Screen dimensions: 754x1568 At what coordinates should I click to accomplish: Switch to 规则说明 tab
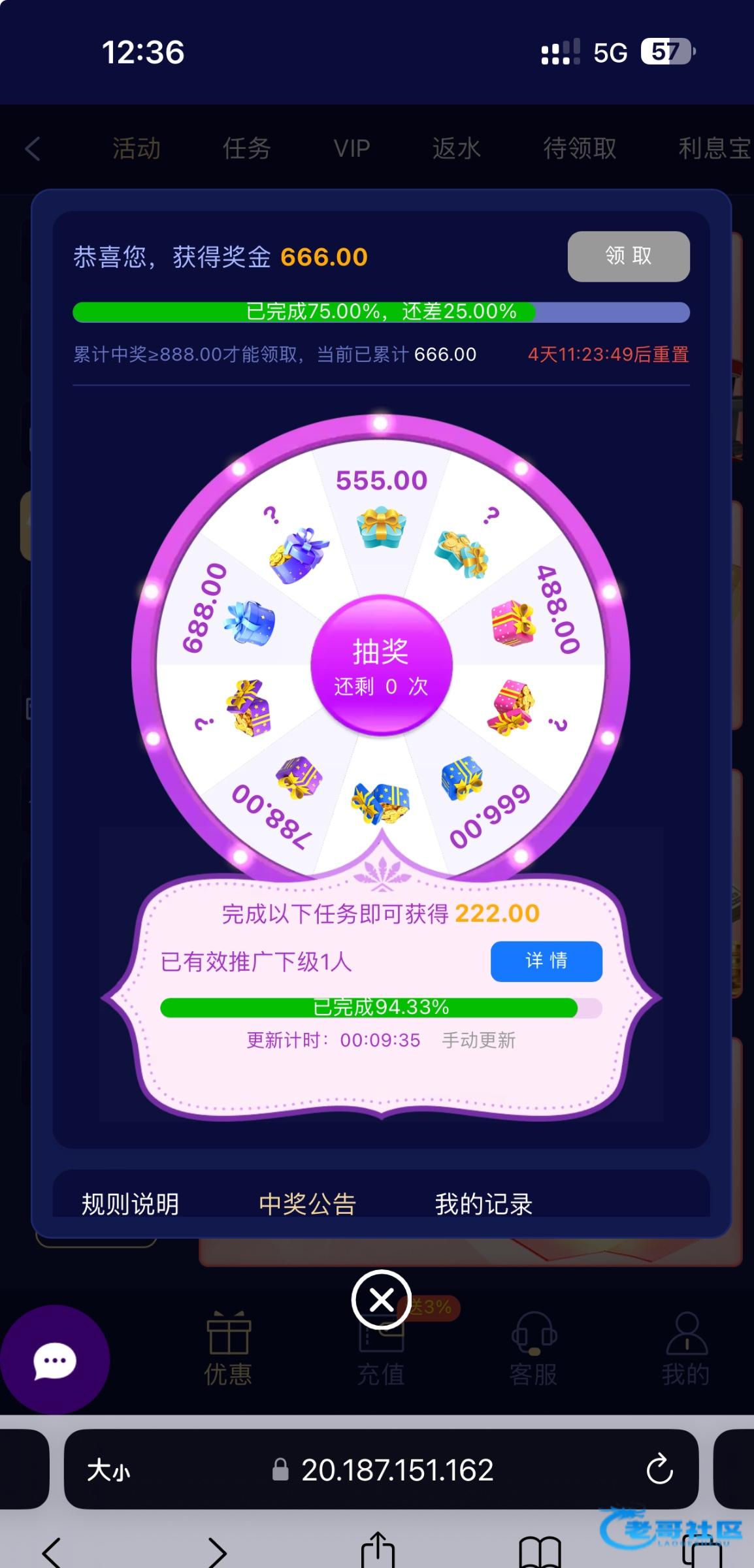pyautogui.click(x=130, y=1203)
